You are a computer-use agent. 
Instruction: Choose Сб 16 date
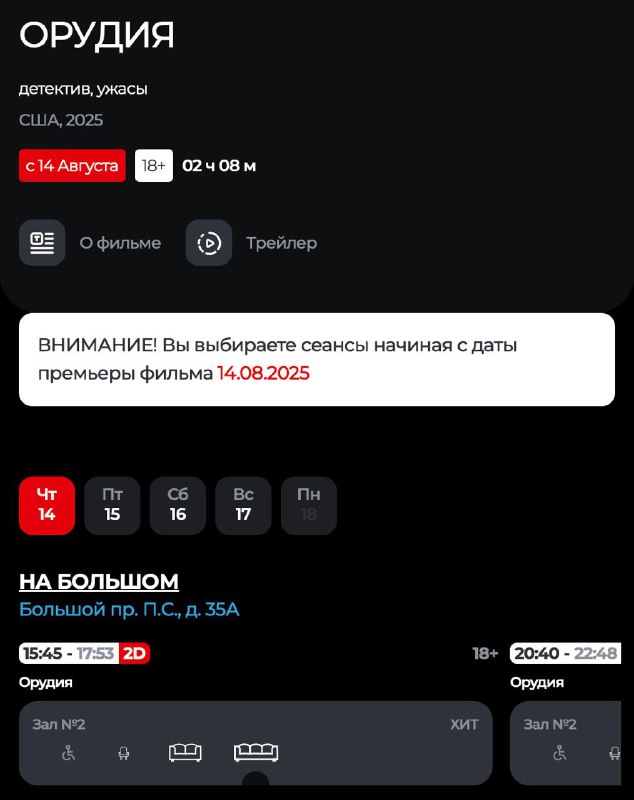click(x=178, y=505)
